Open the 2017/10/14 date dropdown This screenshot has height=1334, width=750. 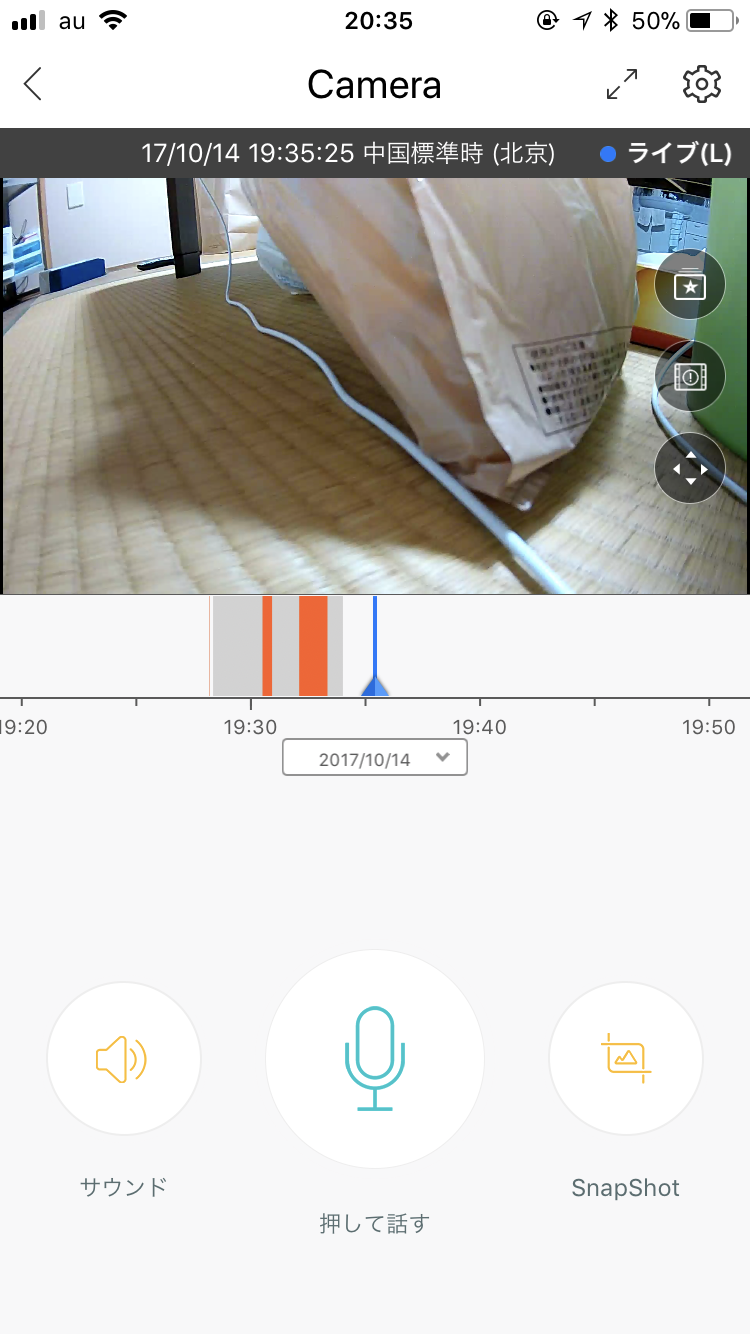[375, 759]
